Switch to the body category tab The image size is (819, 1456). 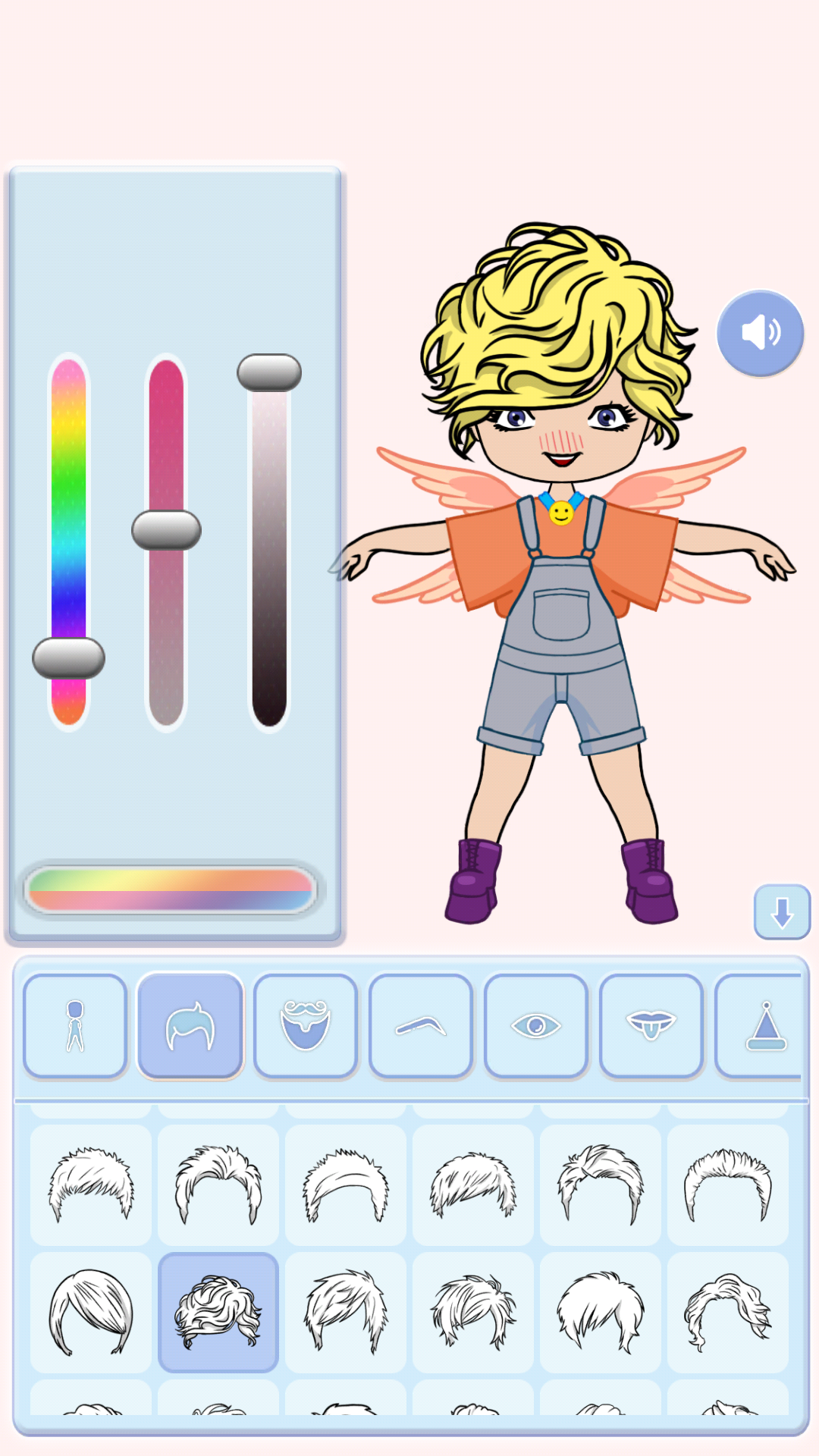(75, 1025)
